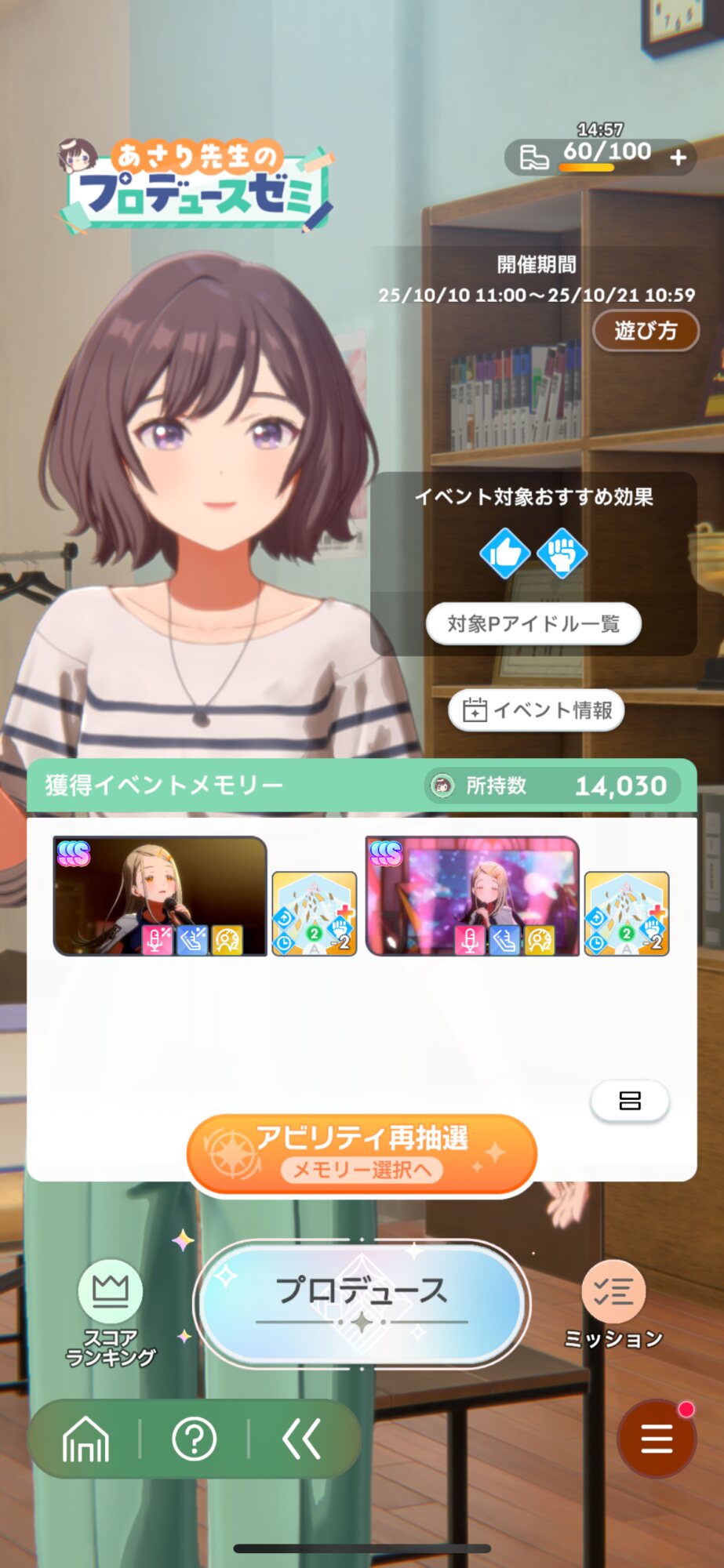Image resolution: width=724 pixels, height=1568 pixels.
Task: Tap the plus icon to add stamina
Action: point(678,158)
